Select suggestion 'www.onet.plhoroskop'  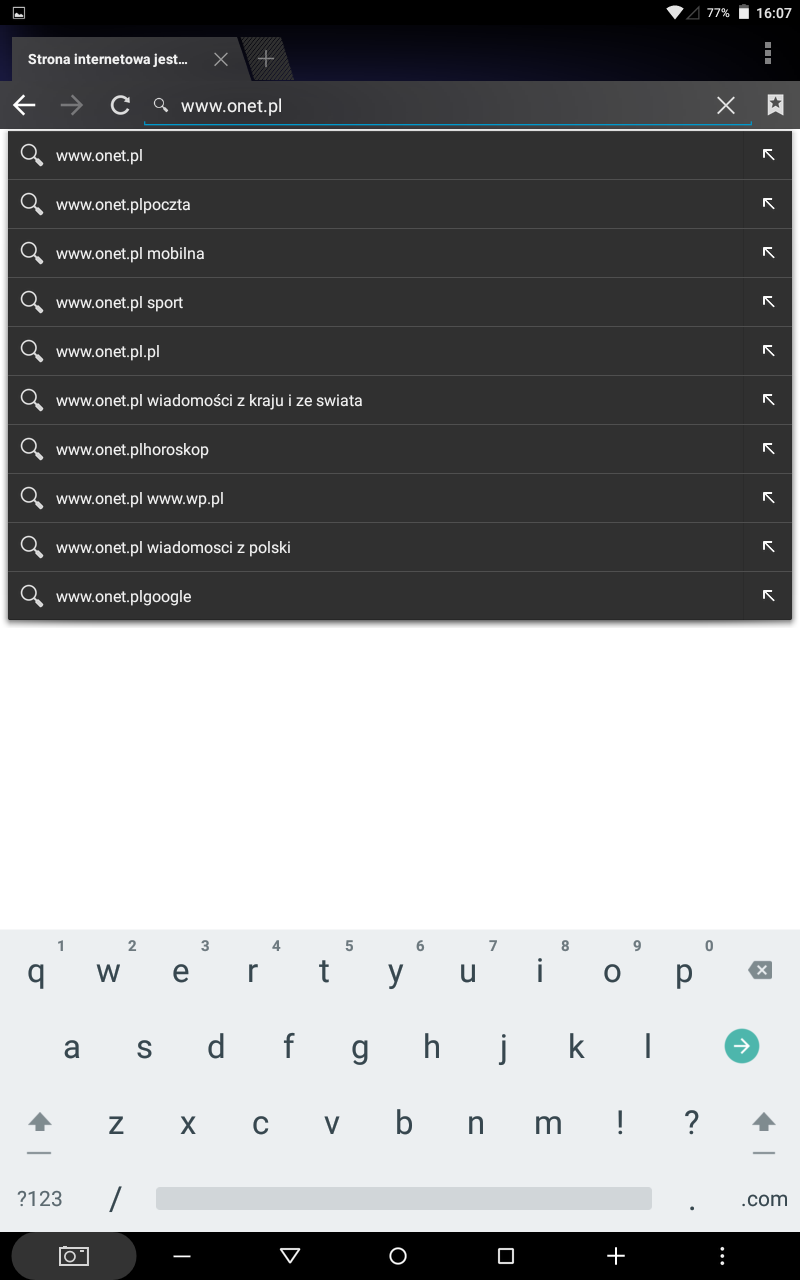pos(400,449)
